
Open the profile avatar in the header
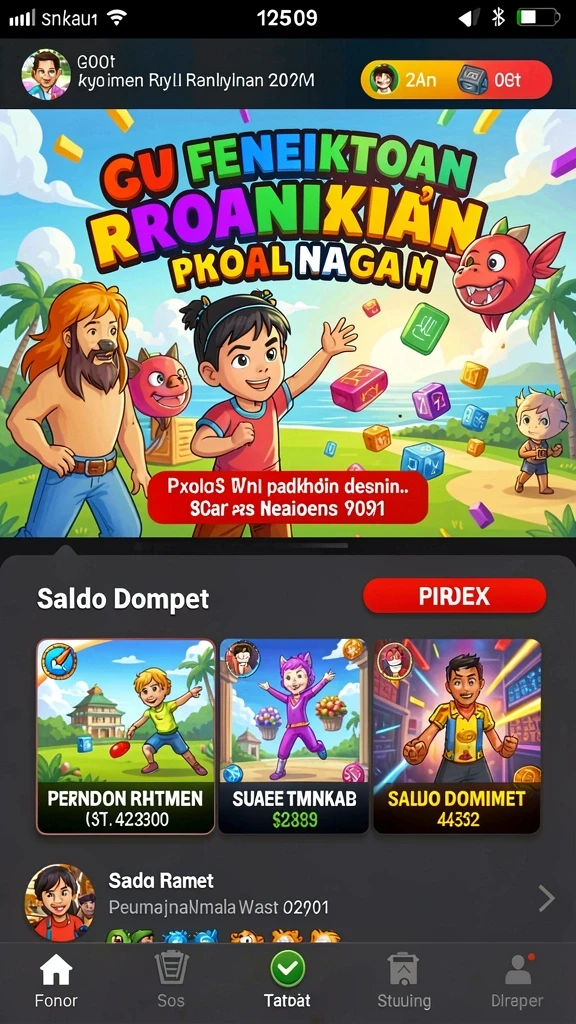tap(46, 75)
